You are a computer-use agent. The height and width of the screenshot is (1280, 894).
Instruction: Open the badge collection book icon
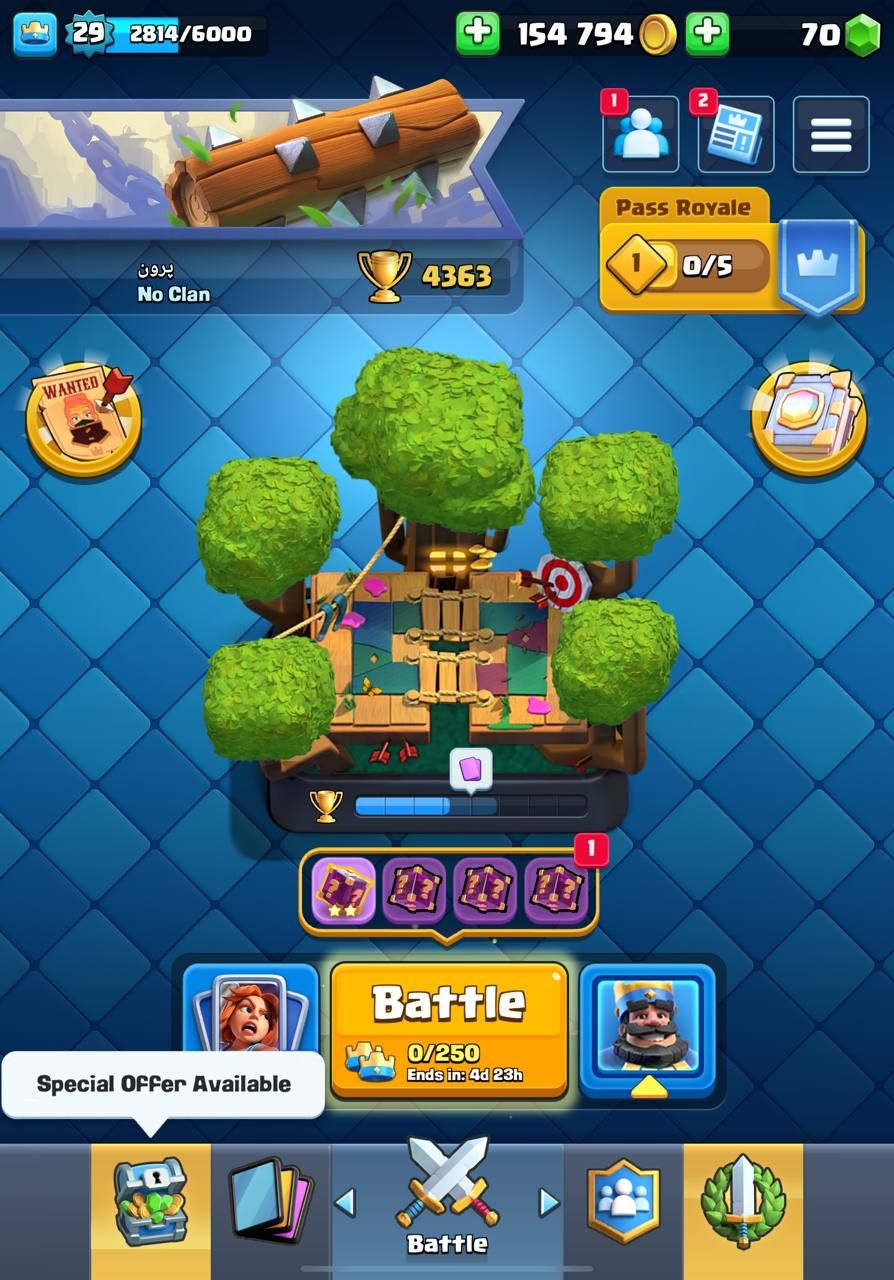pos(808,417)
